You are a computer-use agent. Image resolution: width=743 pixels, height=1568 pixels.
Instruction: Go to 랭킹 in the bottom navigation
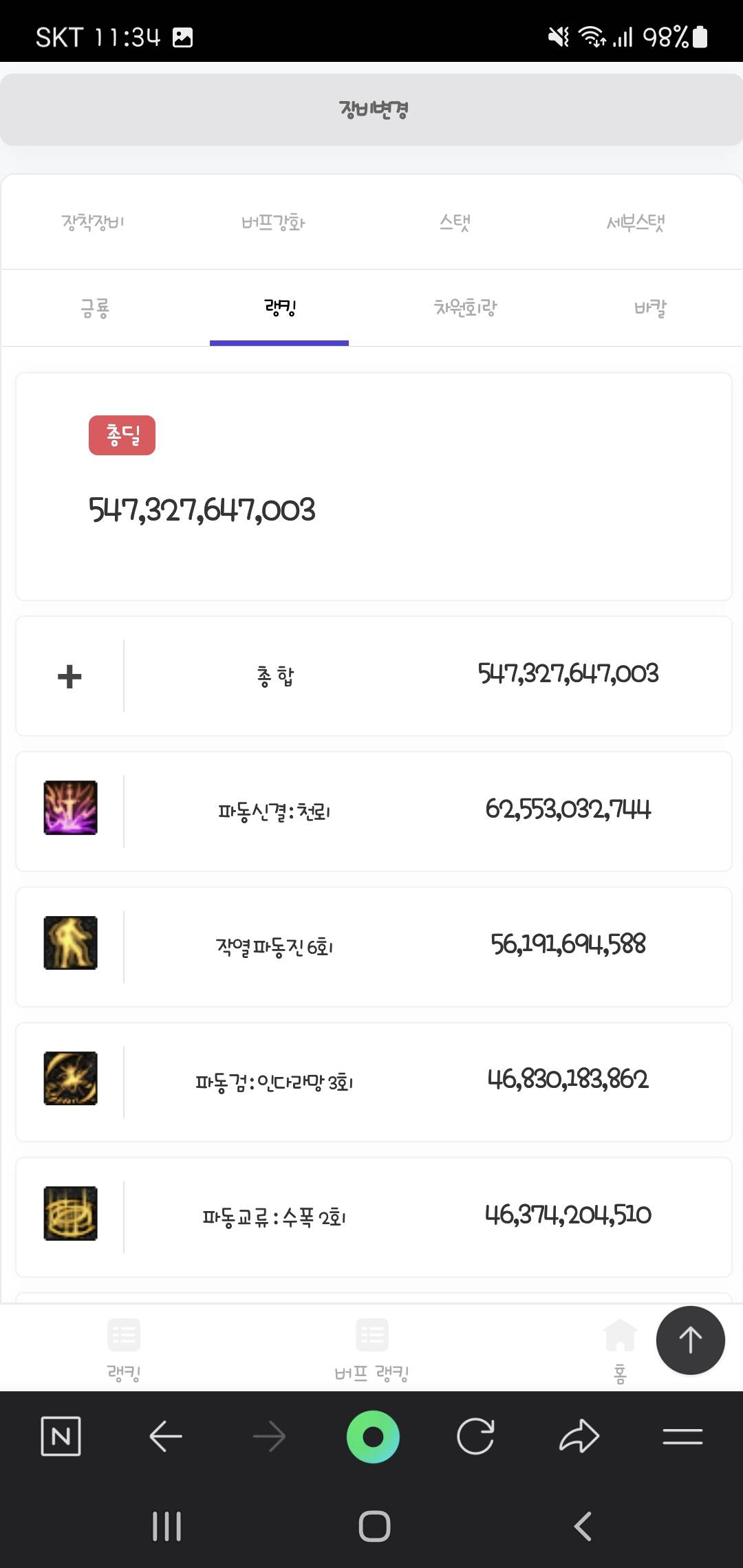click(x=124, y=1349)
